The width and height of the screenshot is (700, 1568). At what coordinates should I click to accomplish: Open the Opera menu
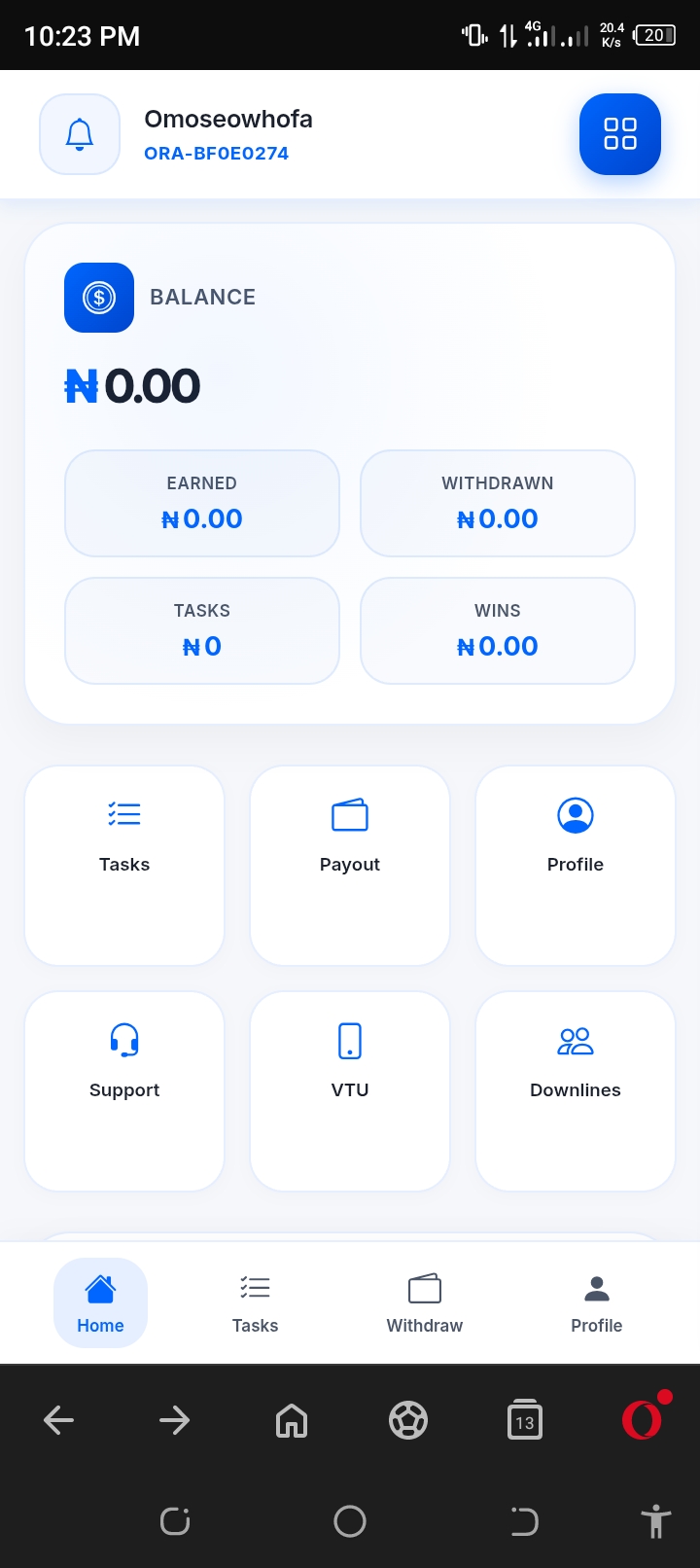point(642,1420)
